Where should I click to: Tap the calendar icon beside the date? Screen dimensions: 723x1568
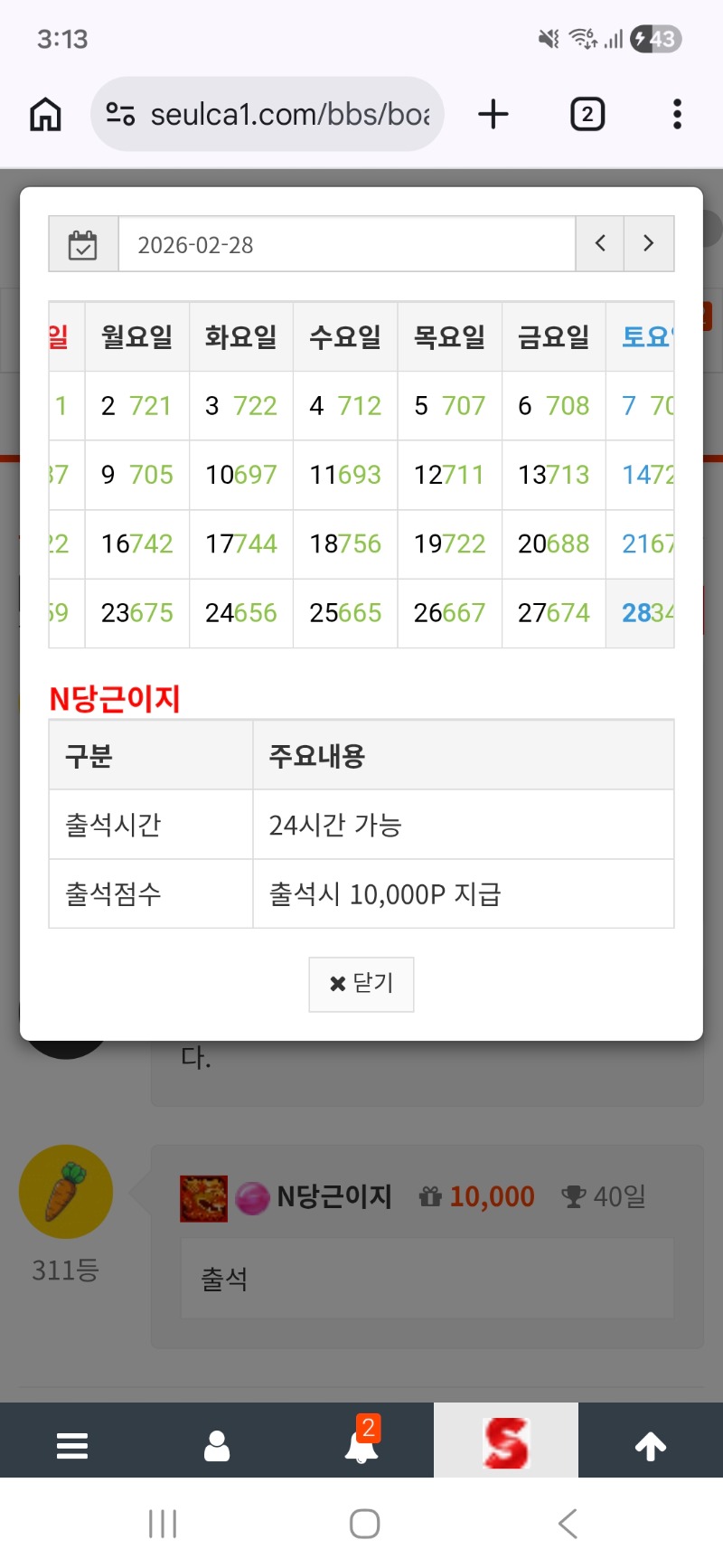tap(83, 244)
